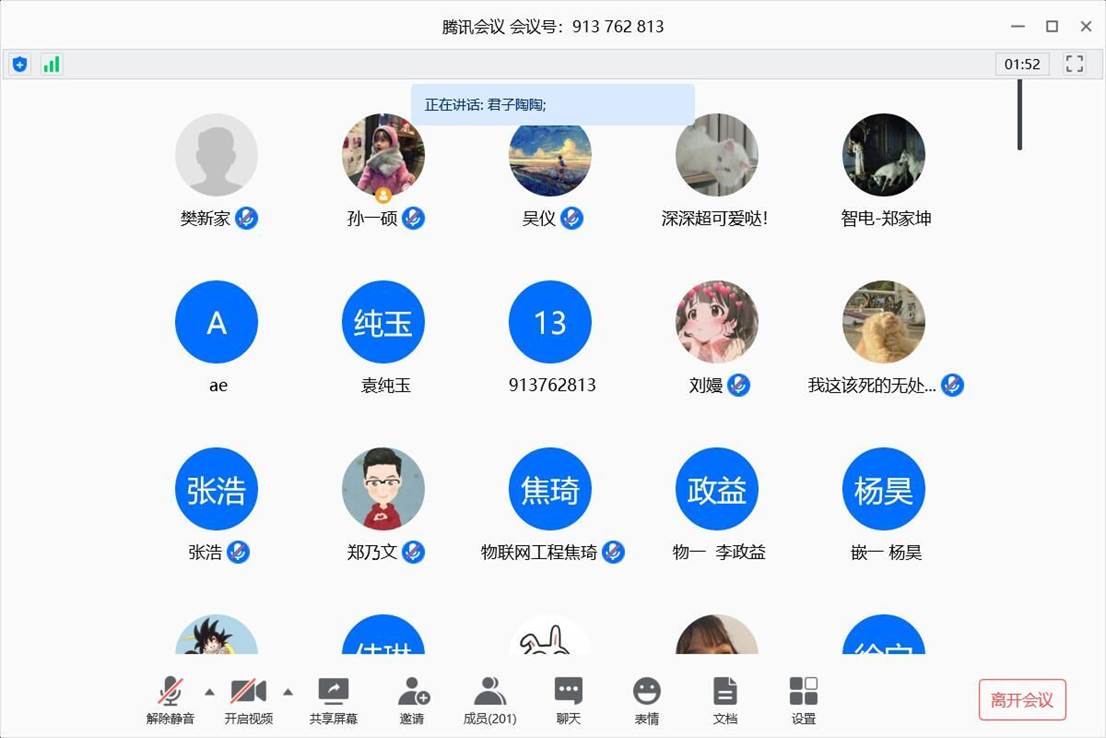The height and width of the screenshot is (738, 1106).
Task: Expand video options arrow beside 开启视频
Action: pyautogui.click(x=288, y=691)
